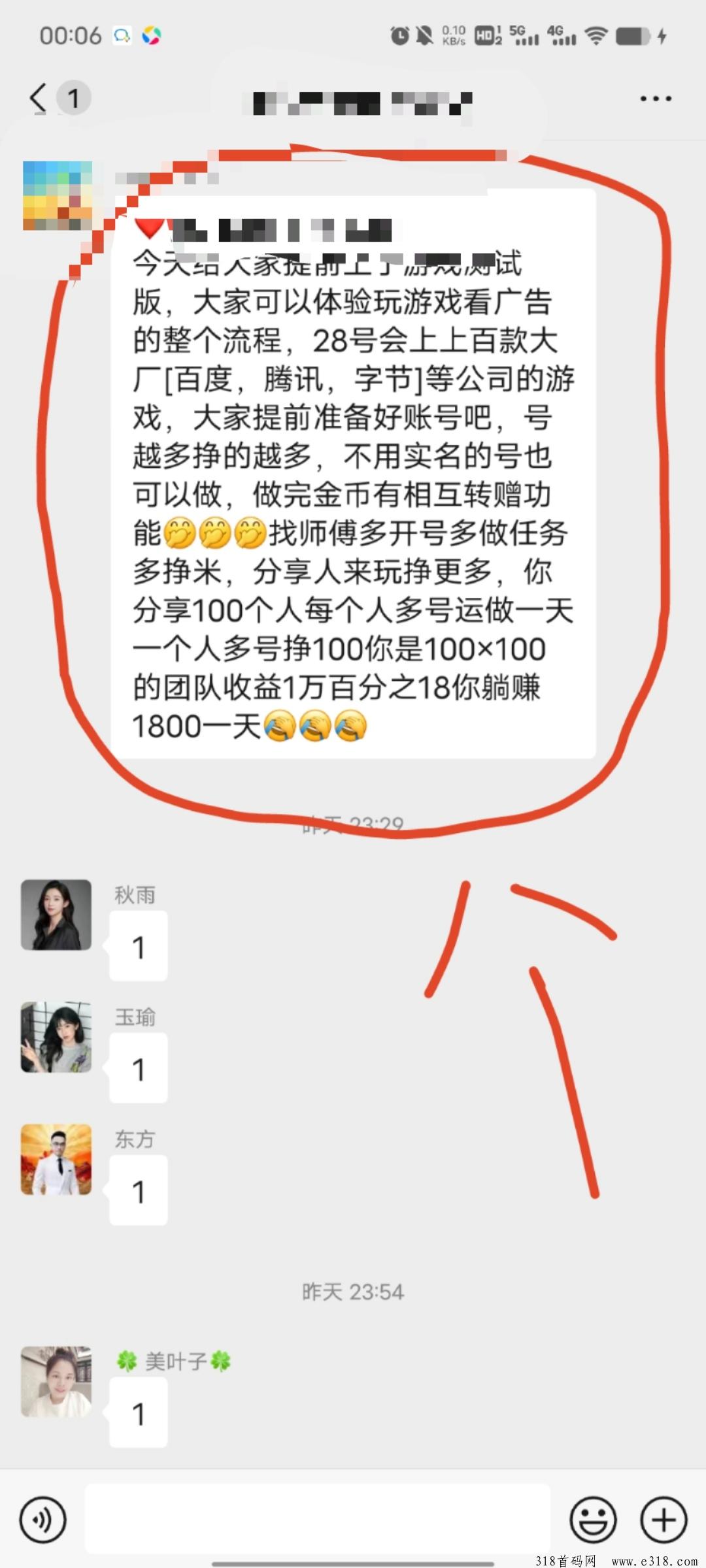
Task: Open the emoji picker
Action: pos(593,1520)
